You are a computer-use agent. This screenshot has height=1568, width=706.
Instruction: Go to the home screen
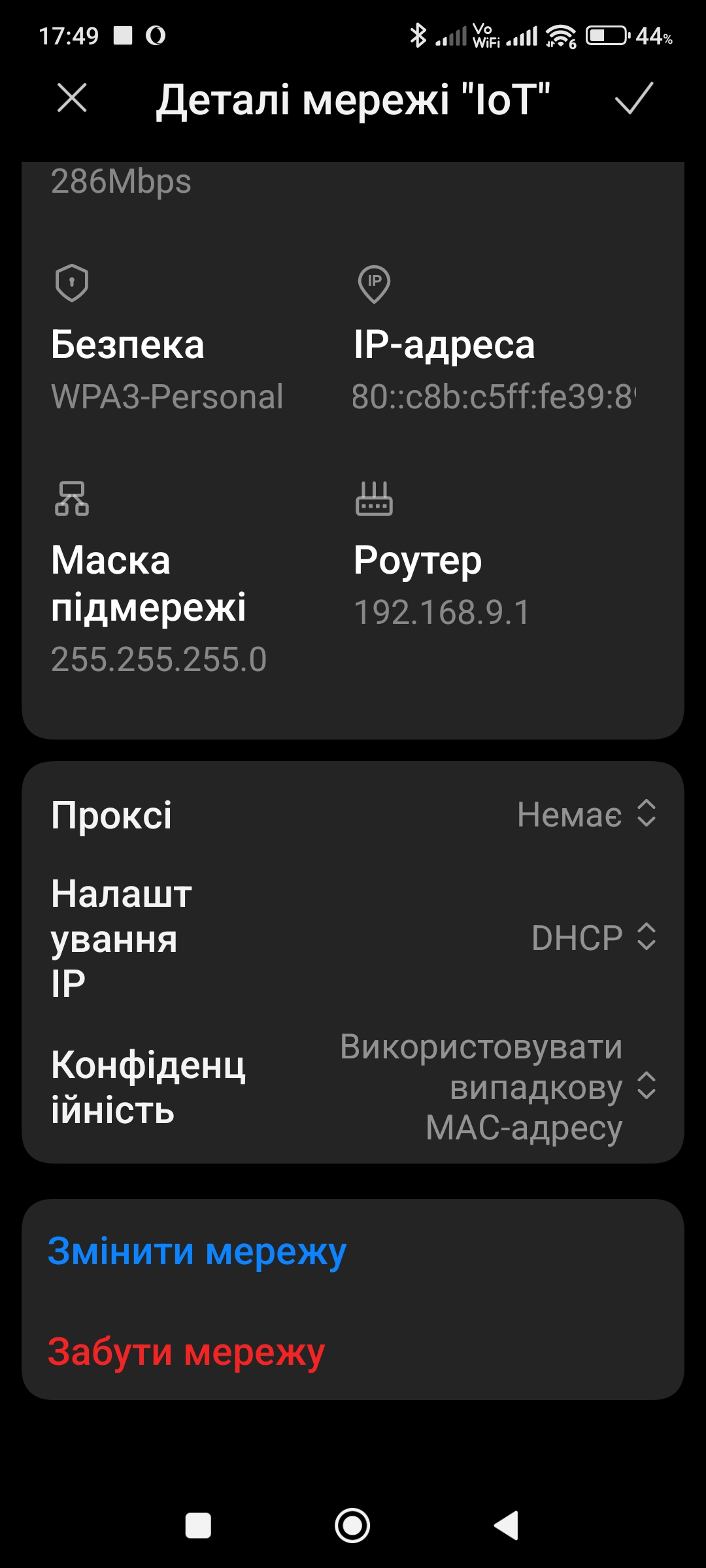tap(352, 1526)
